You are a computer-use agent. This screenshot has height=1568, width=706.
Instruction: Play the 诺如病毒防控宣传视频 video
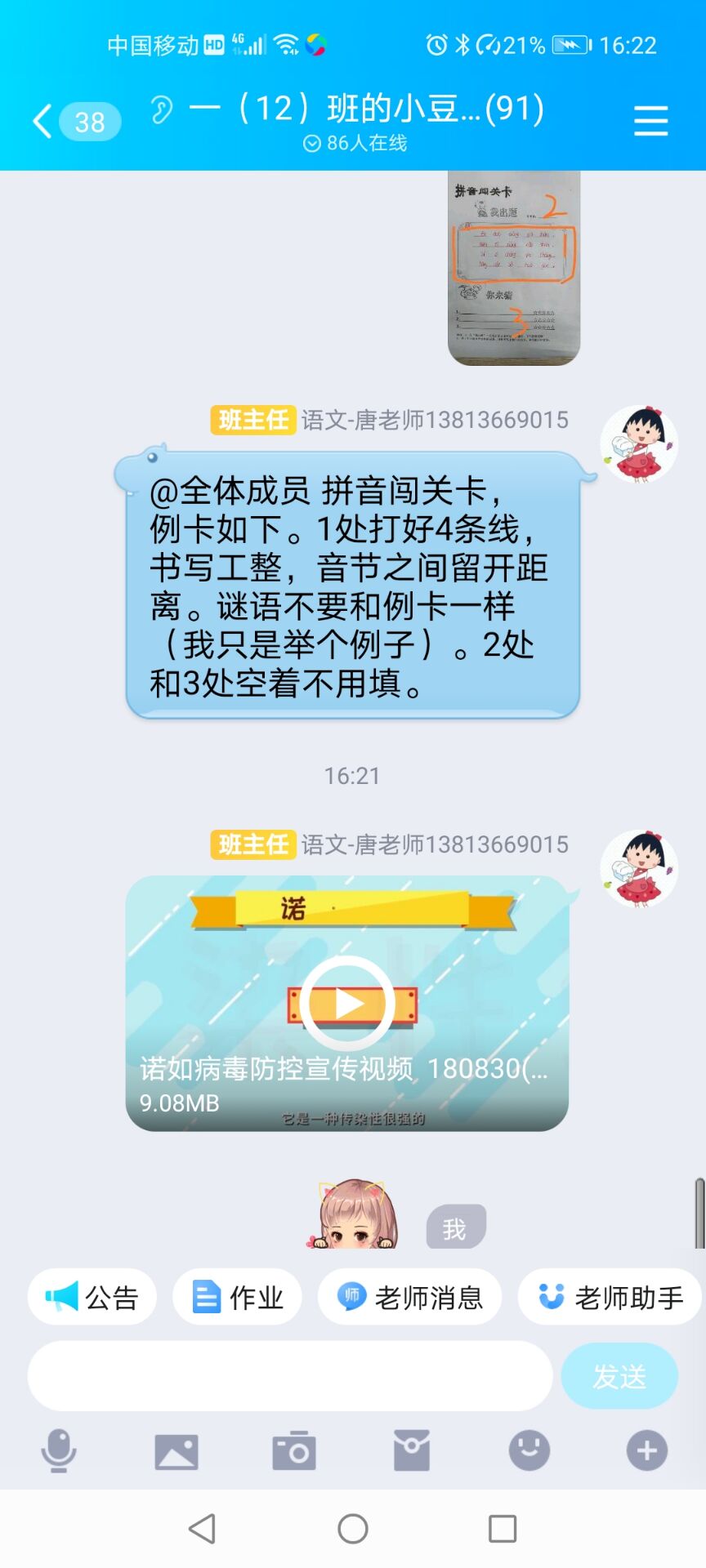coord(347,1003)
